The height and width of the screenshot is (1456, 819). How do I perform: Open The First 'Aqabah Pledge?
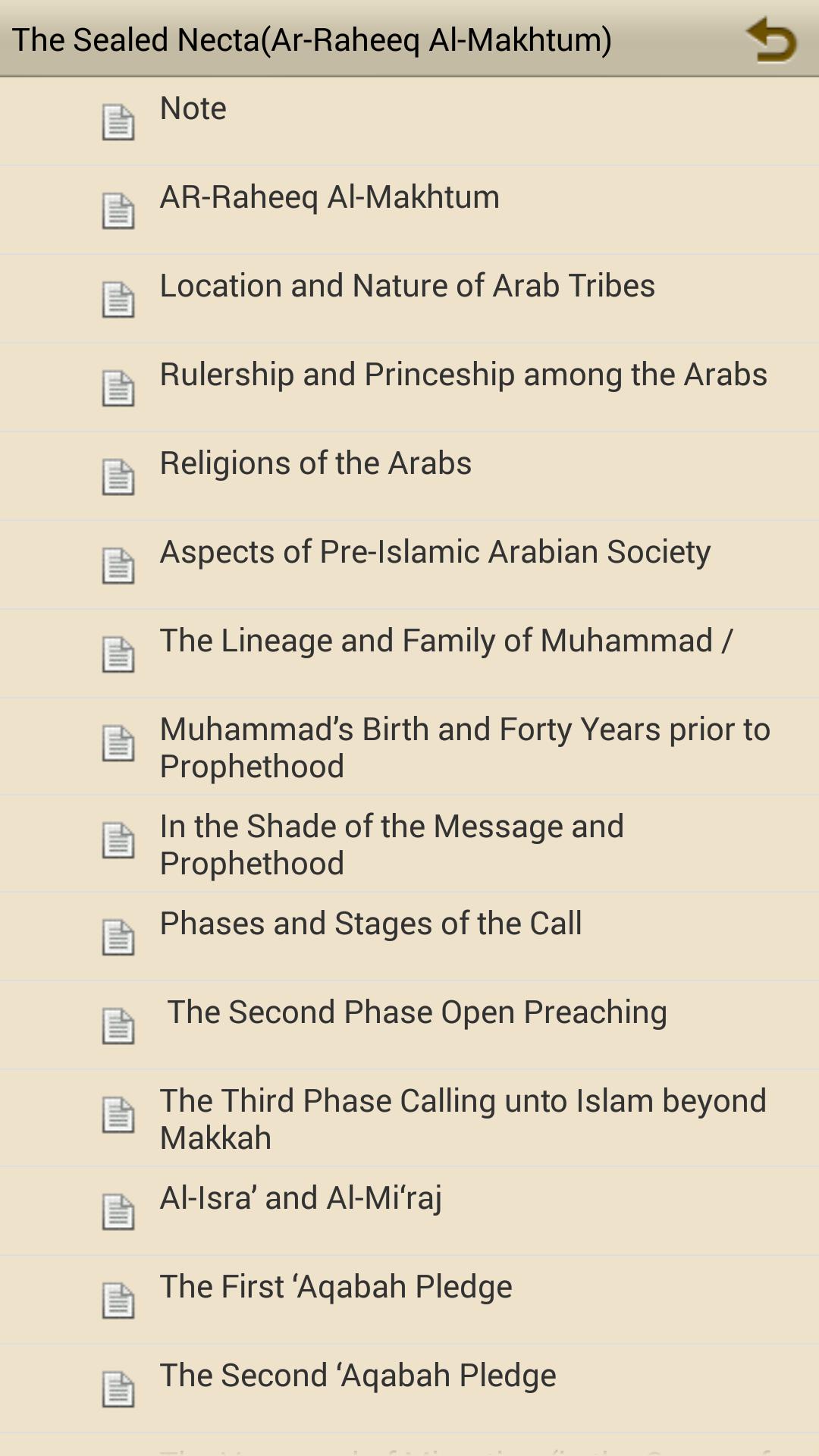(x=409, y=1300)
